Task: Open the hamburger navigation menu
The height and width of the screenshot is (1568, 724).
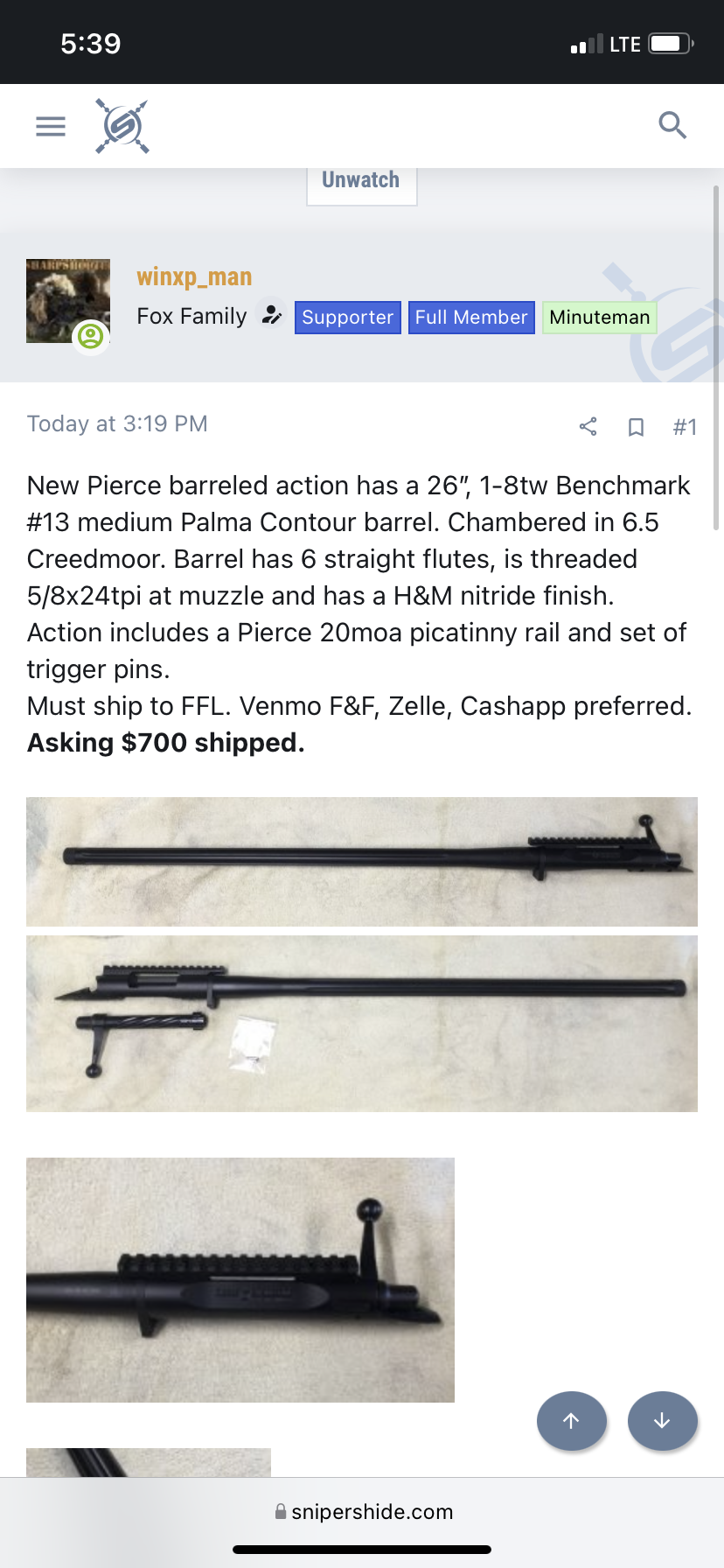Action: [x=50, y=127]
